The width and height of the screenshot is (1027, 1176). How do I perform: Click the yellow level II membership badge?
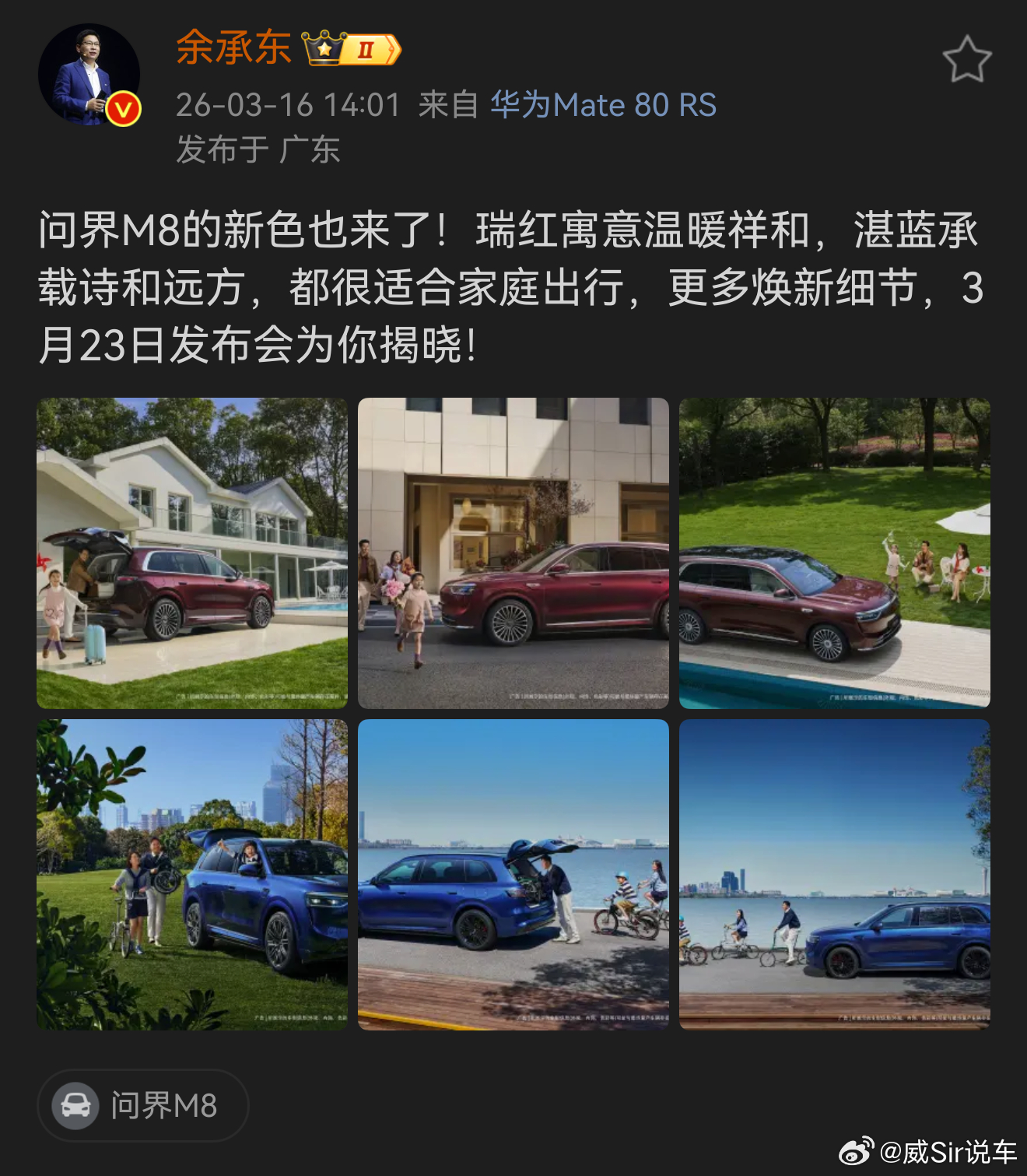[372, 51]
